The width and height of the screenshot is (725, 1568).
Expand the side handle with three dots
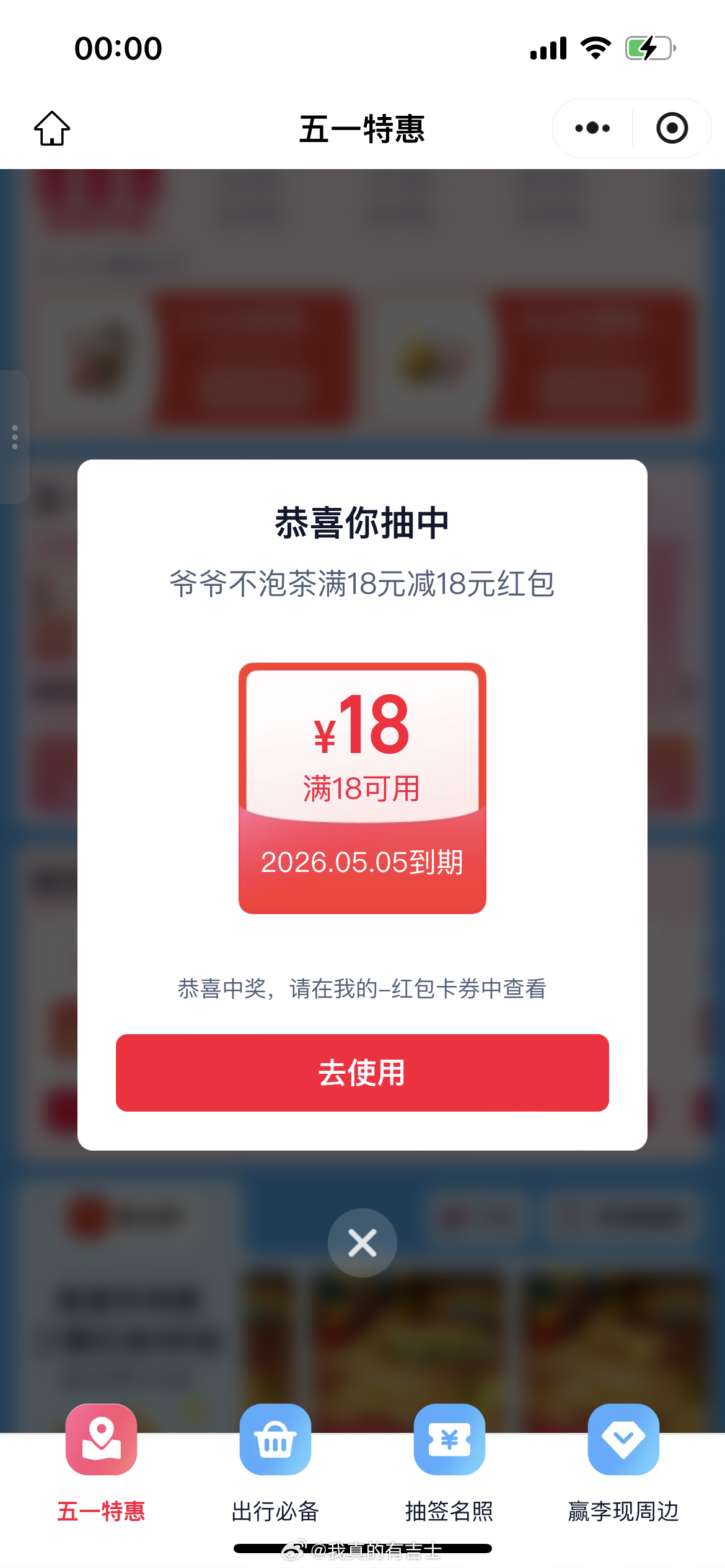(x=15, y=437)
